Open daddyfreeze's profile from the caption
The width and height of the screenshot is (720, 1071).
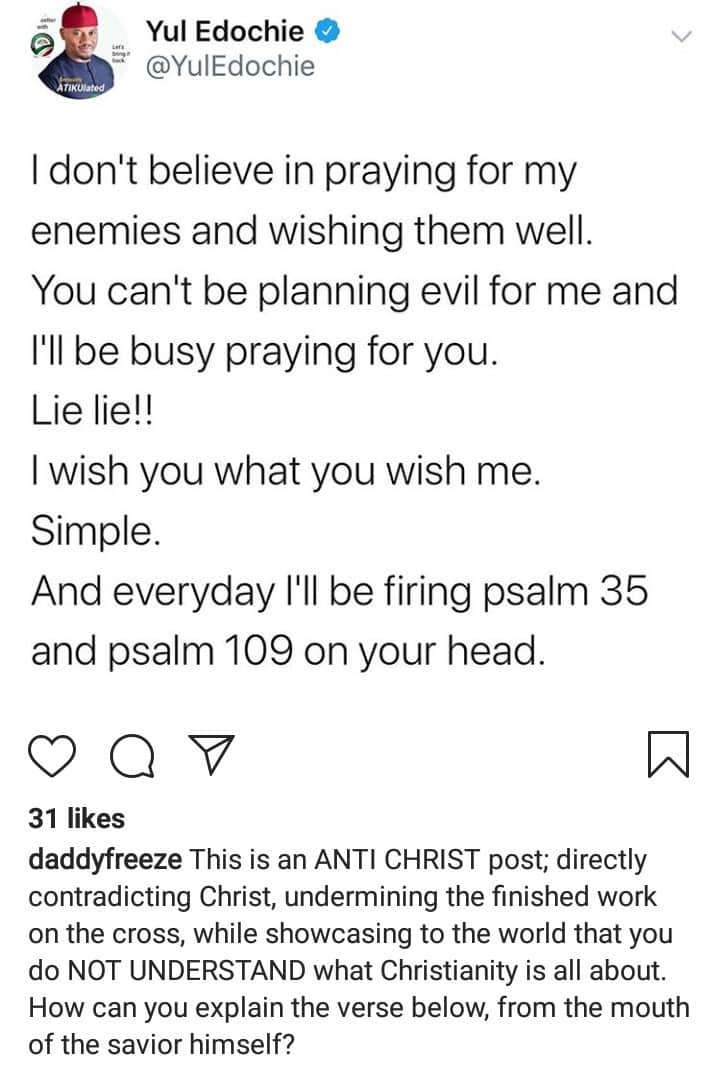[105, 860]
